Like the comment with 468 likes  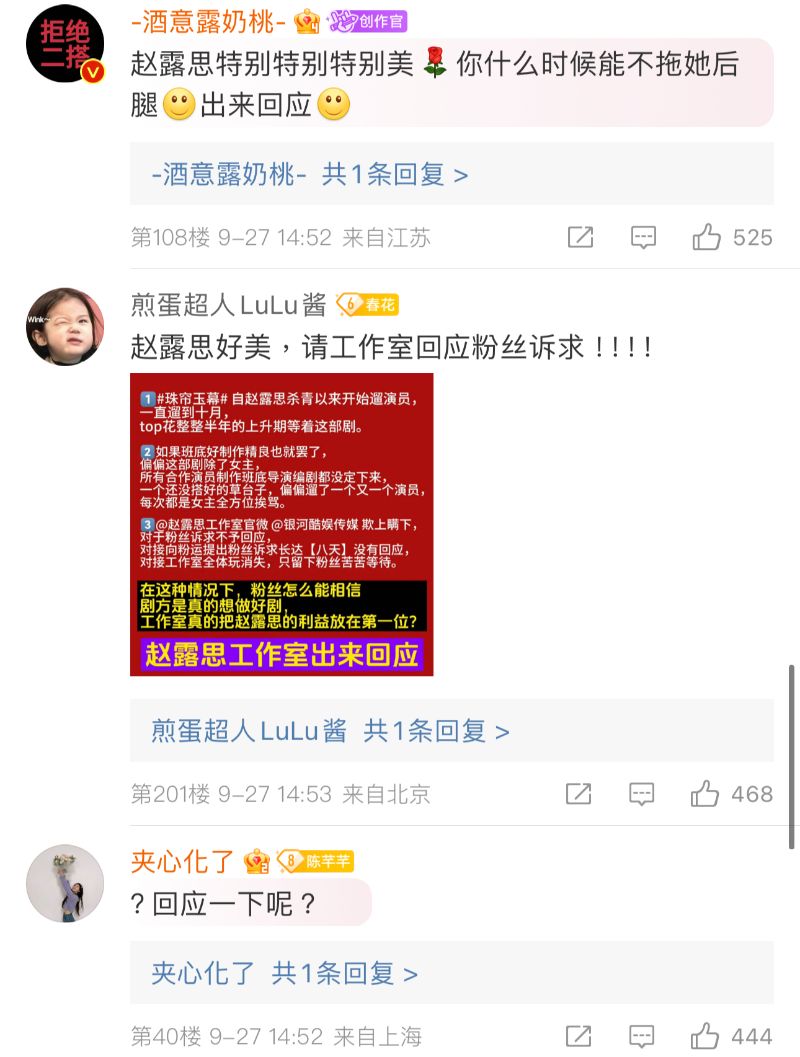tap(706, 794)
